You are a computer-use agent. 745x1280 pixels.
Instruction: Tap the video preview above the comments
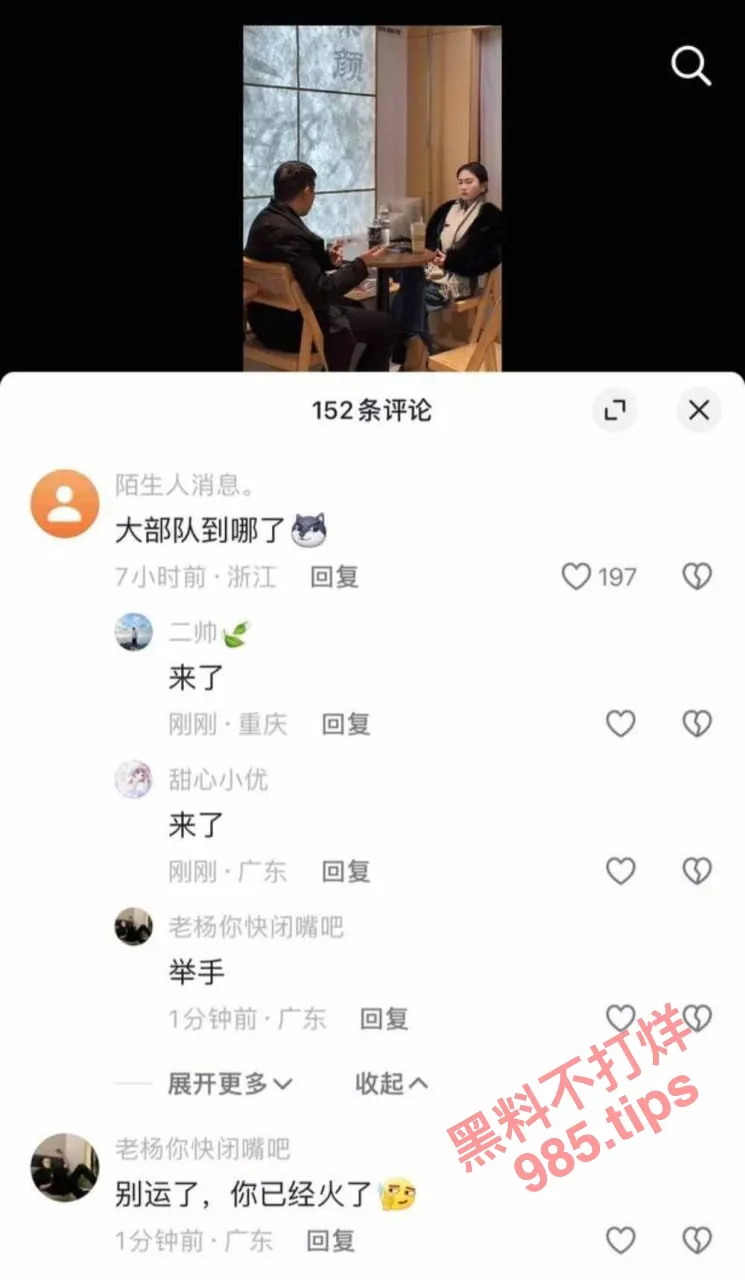(372, 198)
